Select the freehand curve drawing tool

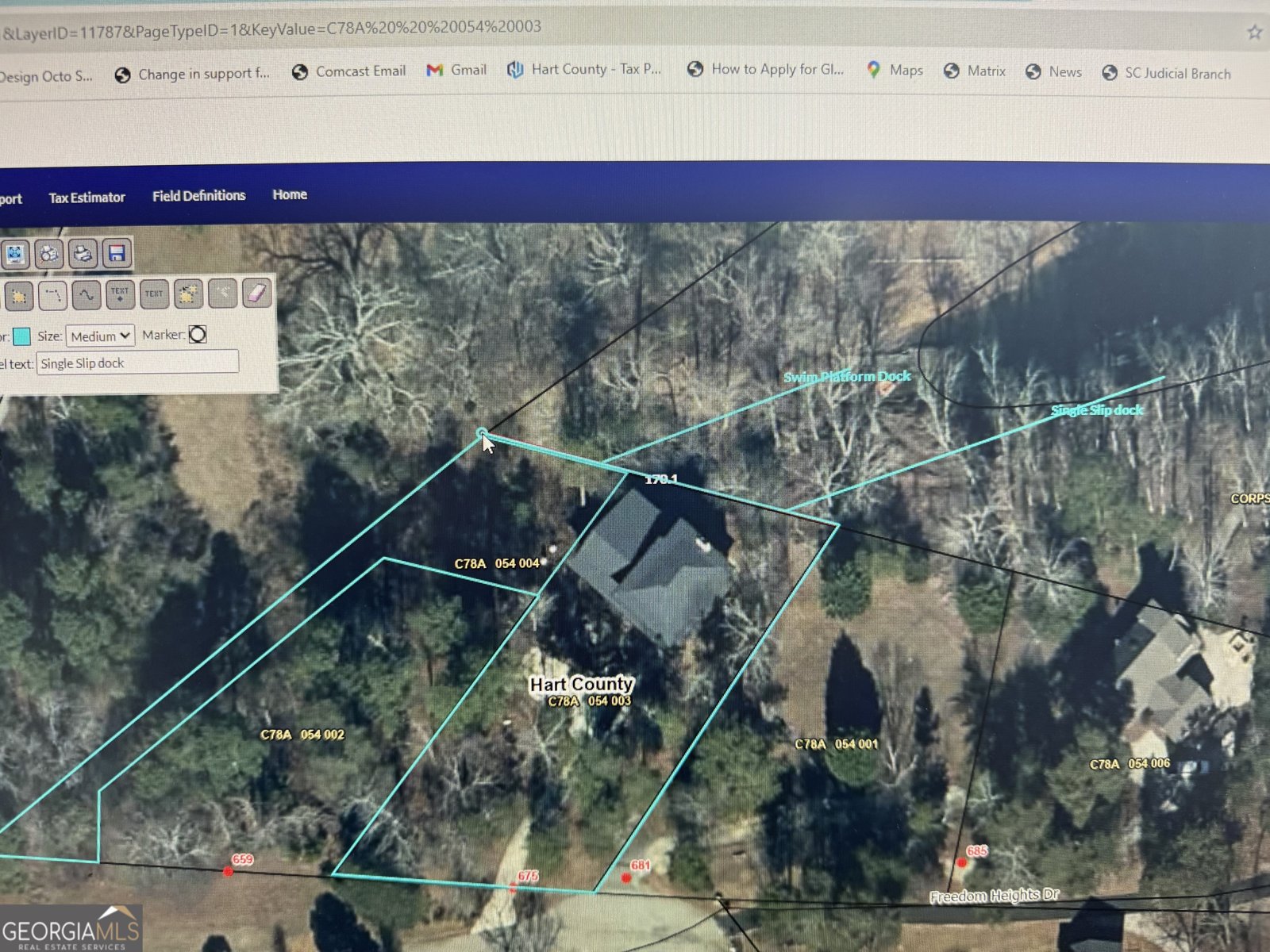86,295
